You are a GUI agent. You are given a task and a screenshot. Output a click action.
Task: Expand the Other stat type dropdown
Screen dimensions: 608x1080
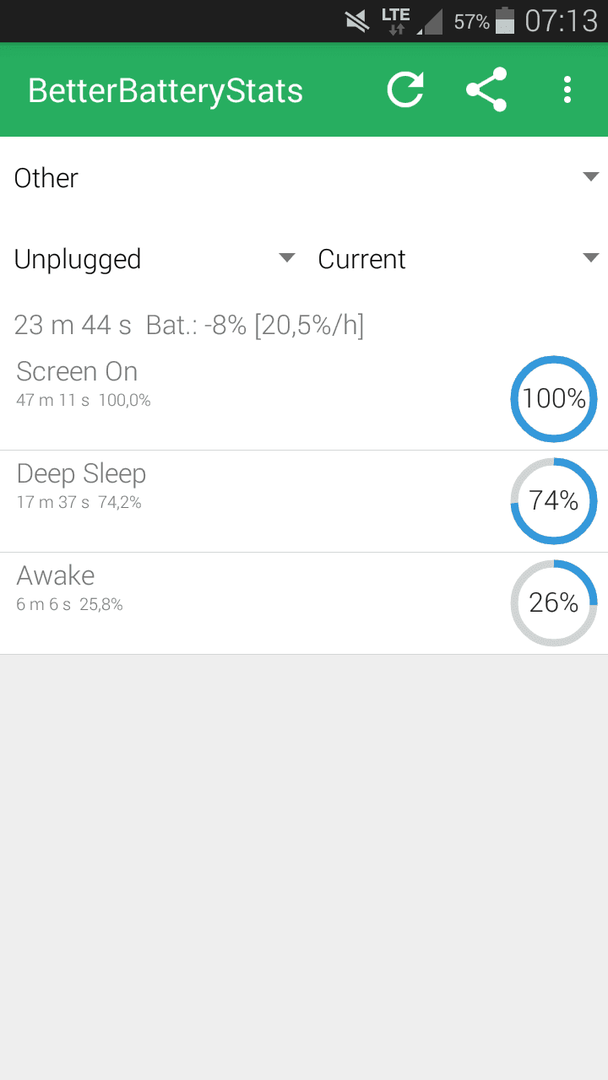[304, 178]
